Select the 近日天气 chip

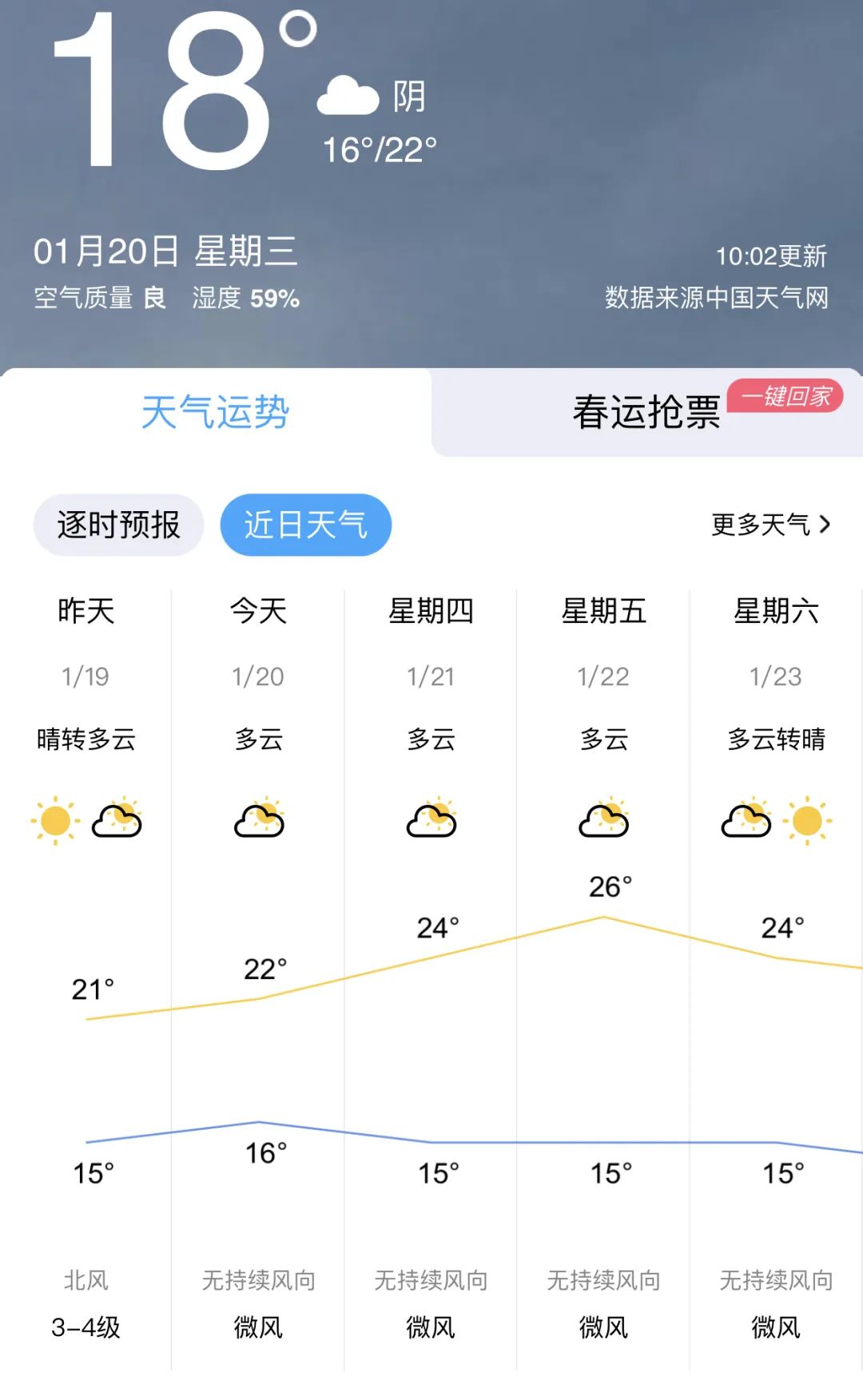coord(306,525)
